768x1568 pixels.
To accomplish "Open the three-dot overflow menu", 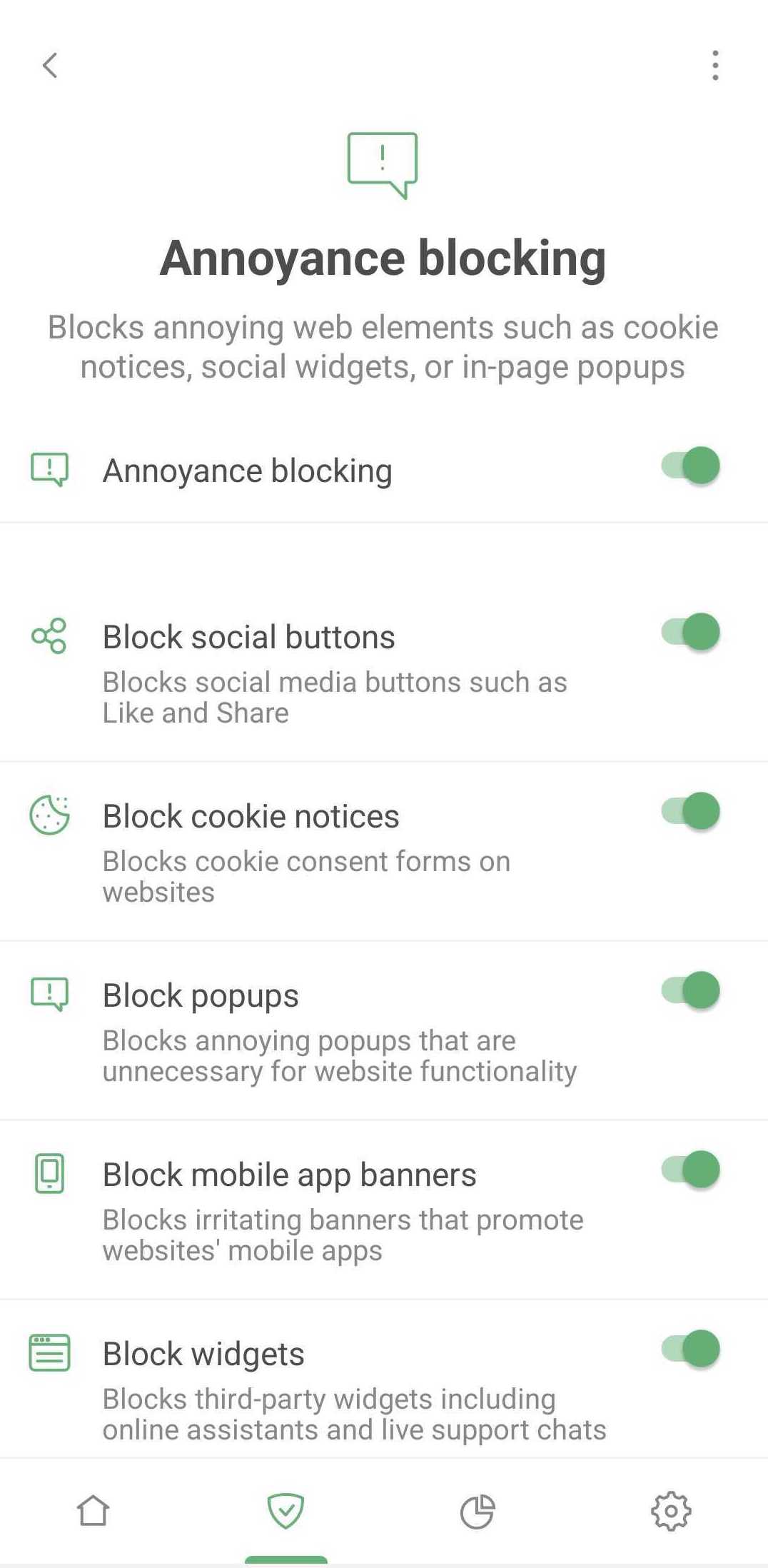I will coord(714,66).
